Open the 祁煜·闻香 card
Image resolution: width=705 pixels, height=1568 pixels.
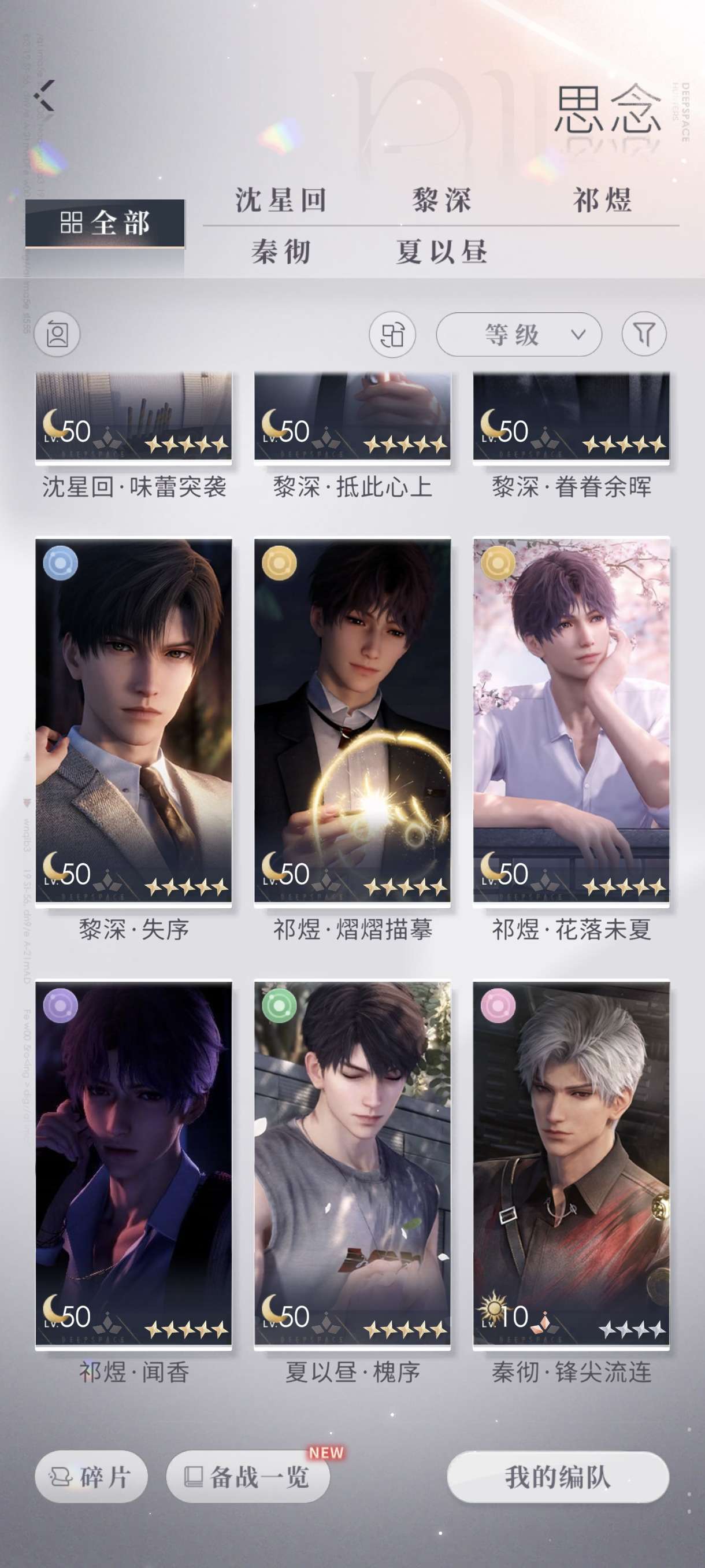(133, 1163)
